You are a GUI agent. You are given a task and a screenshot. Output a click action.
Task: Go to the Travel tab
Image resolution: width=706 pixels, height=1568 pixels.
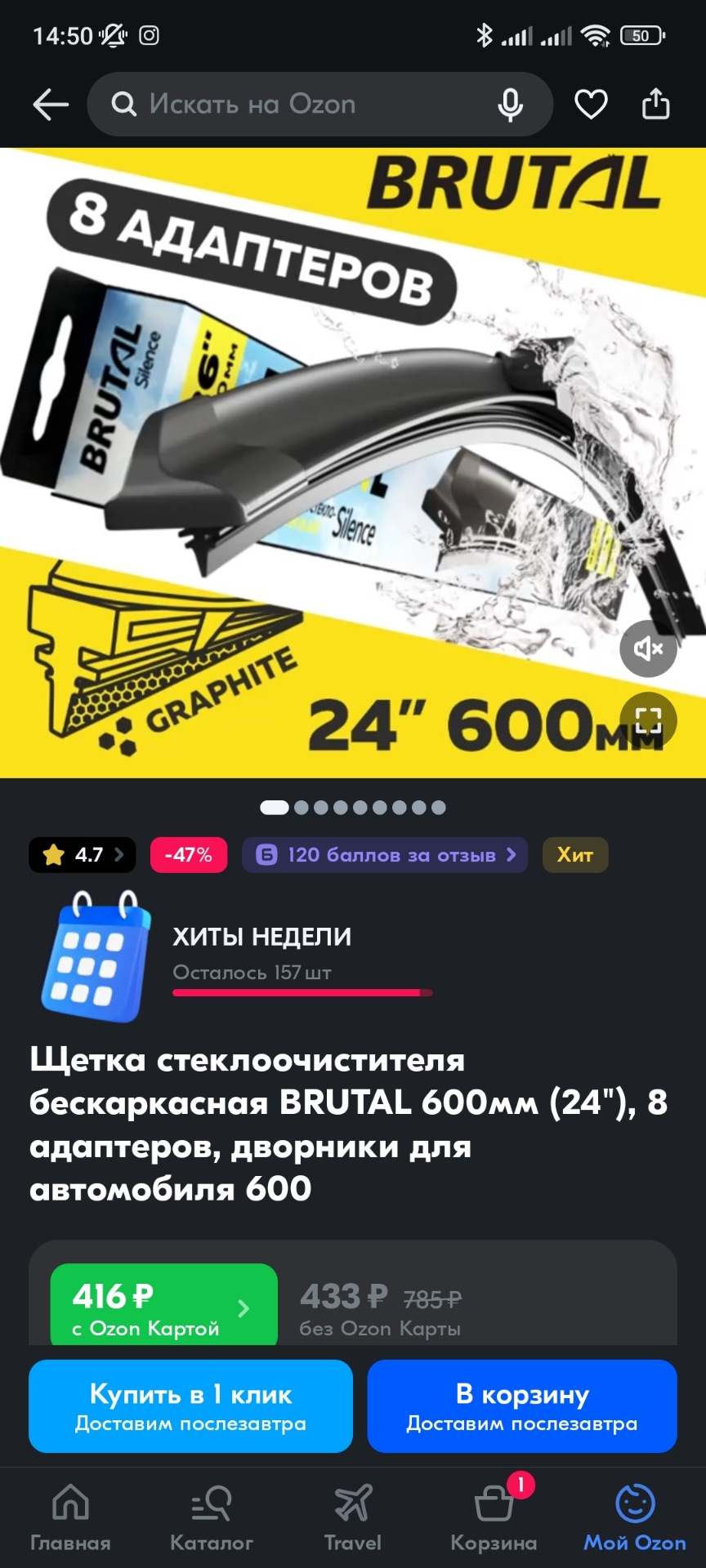(x=352, y=1517)
